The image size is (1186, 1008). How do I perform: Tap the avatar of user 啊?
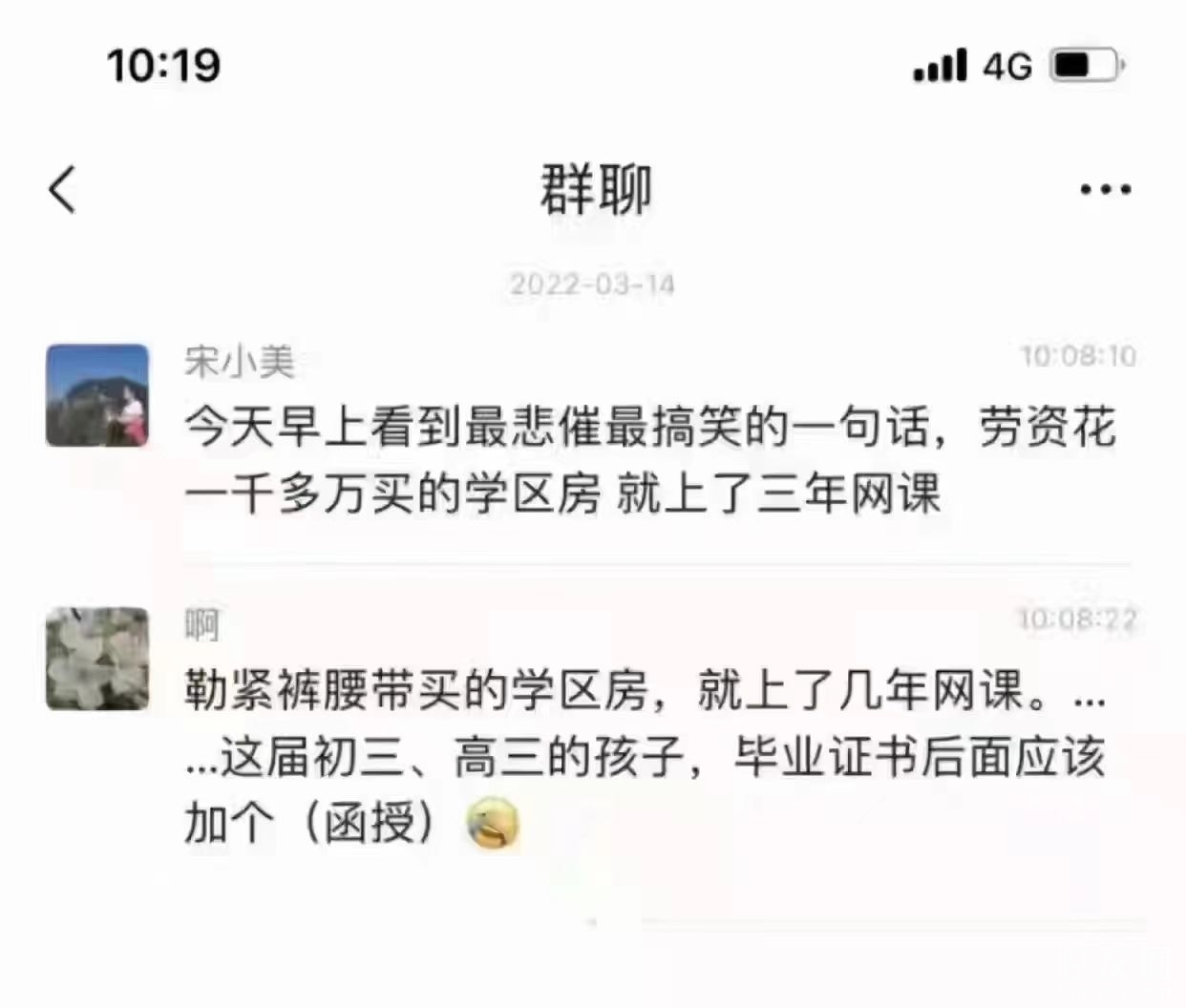97,659
